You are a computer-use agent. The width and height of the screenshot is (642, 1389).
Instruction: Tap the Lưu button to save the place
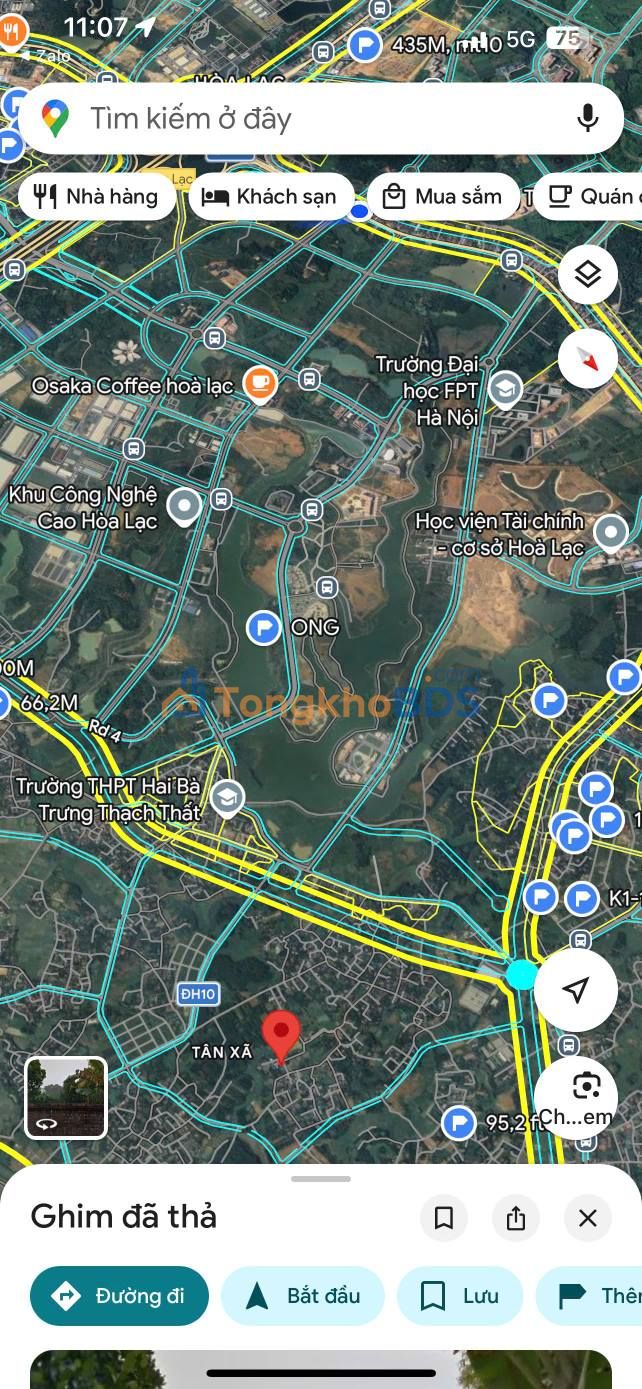click(x=460, y=1296)
